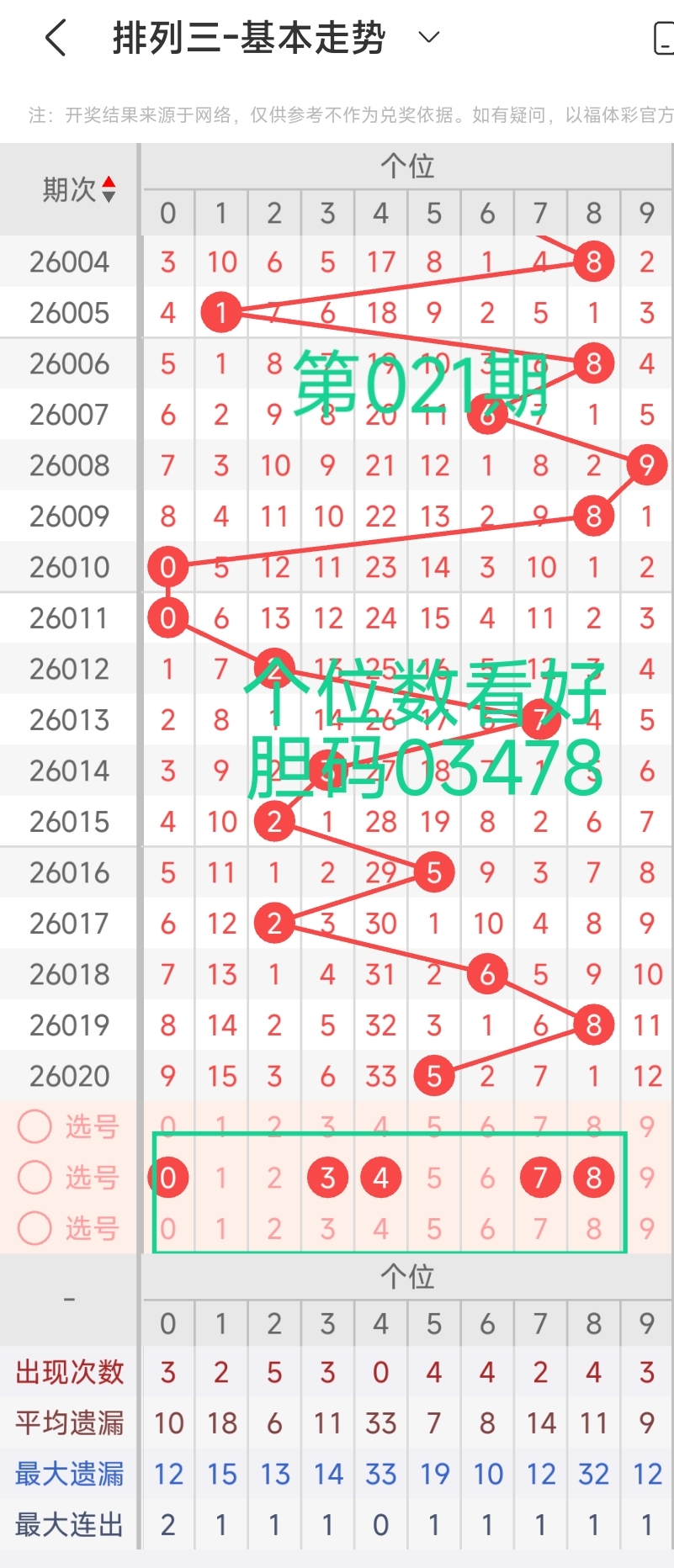
Task: Open the 排列三-基本走势 title dropdown
Action: (x=427, y=39)
